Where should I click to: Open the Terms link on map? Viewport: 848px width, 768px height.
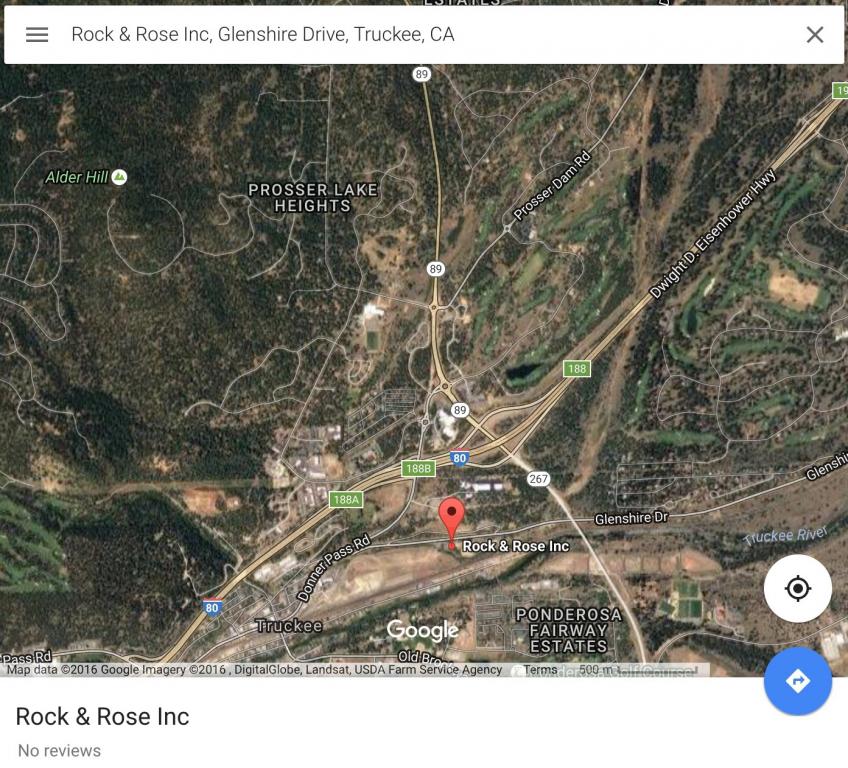point(540,670)
